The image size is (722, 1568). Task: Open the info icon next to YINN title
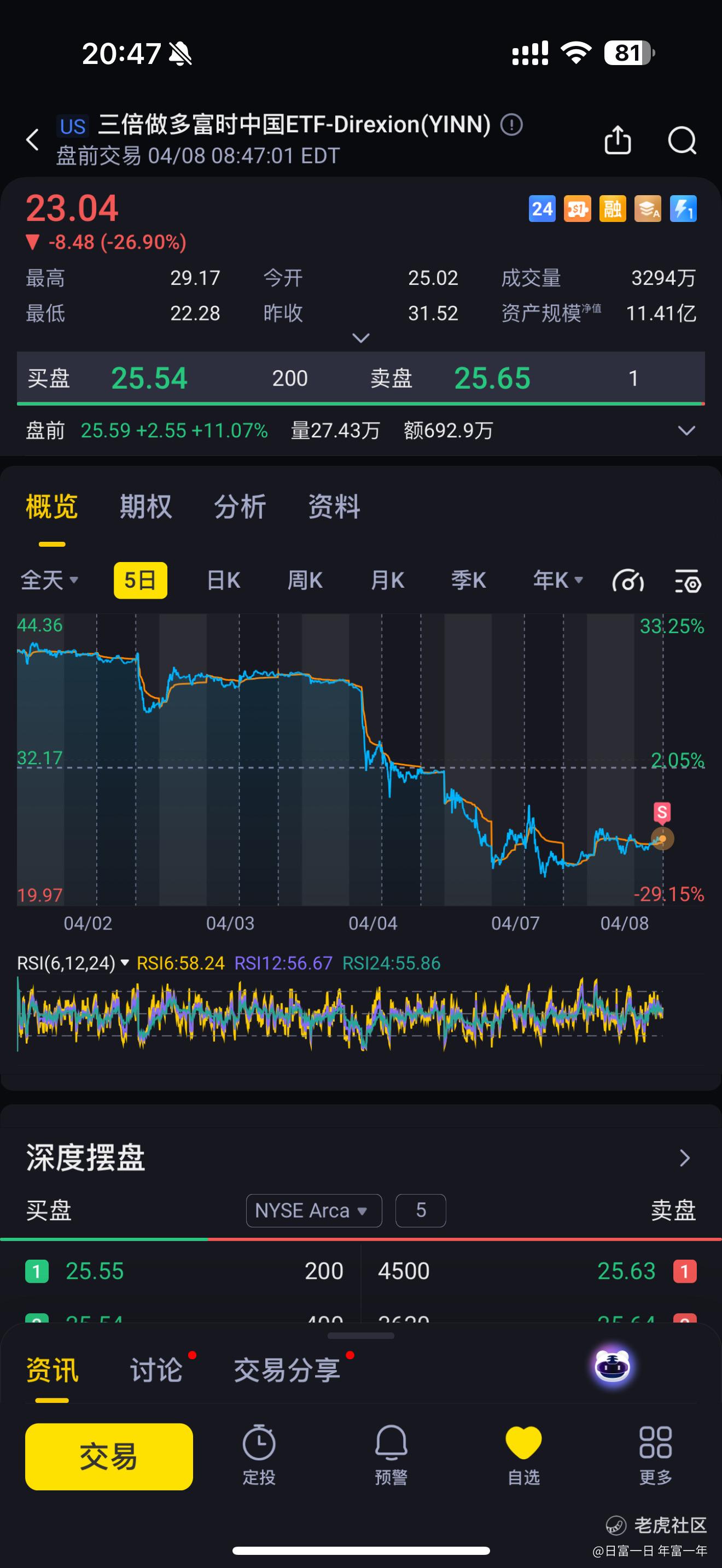pos(511,125)
